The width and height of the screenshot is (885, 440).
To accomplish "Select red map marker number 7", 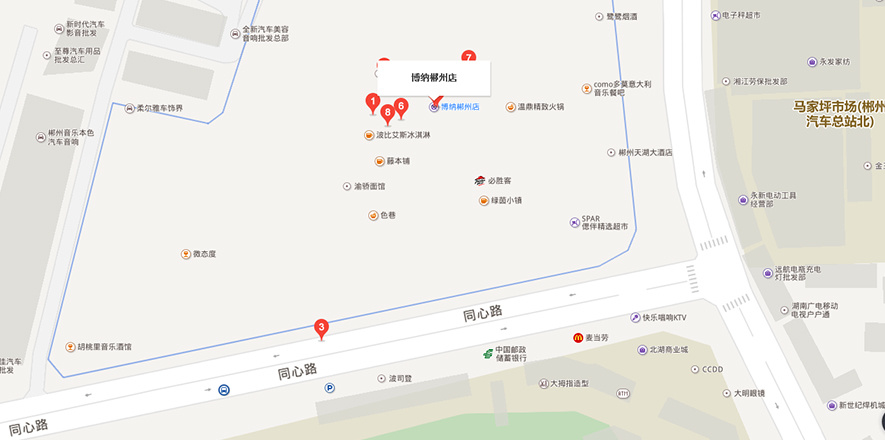I will point(468,58).
